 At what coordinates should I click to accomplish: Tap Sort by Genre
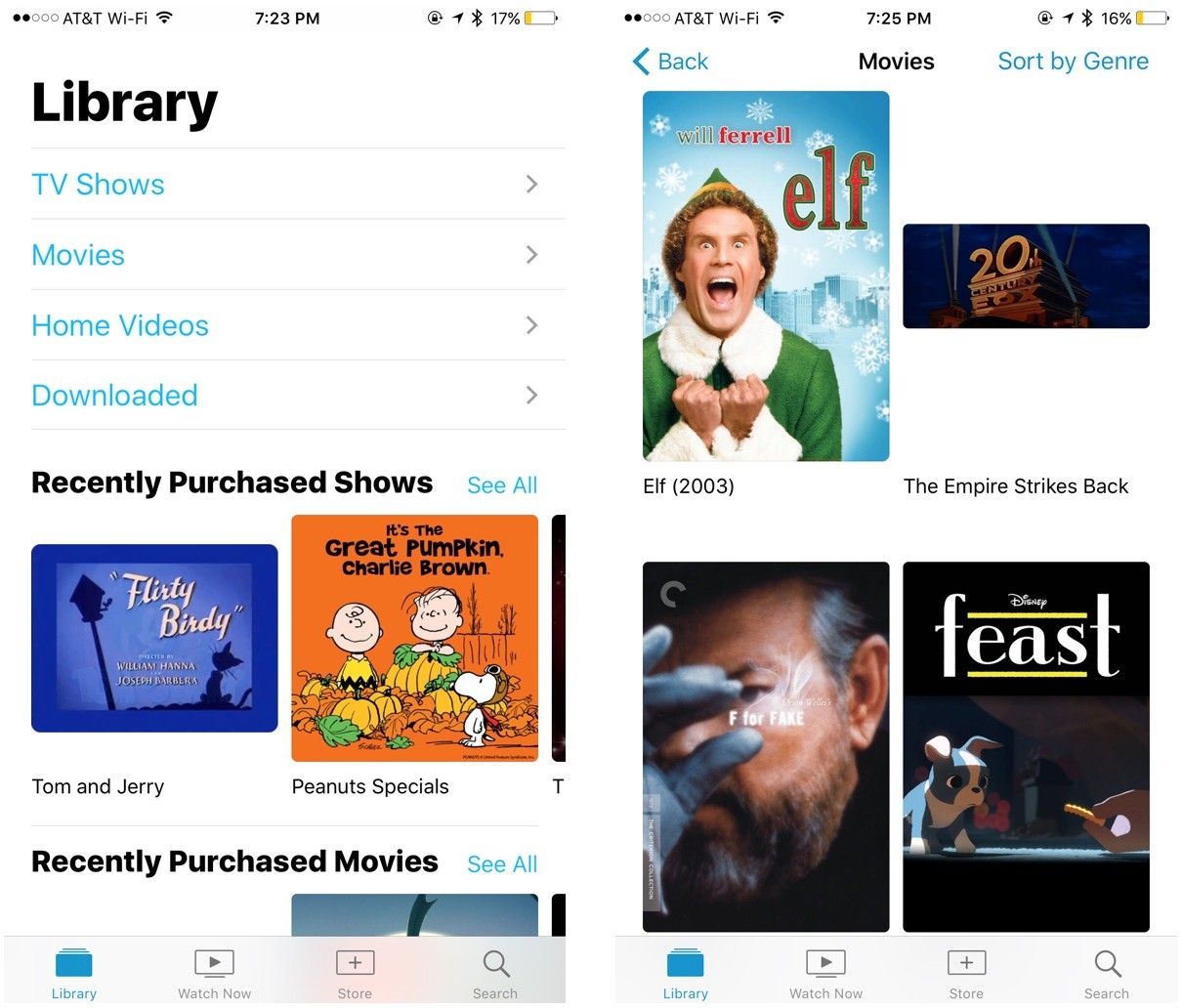(x=1073, y=62)
